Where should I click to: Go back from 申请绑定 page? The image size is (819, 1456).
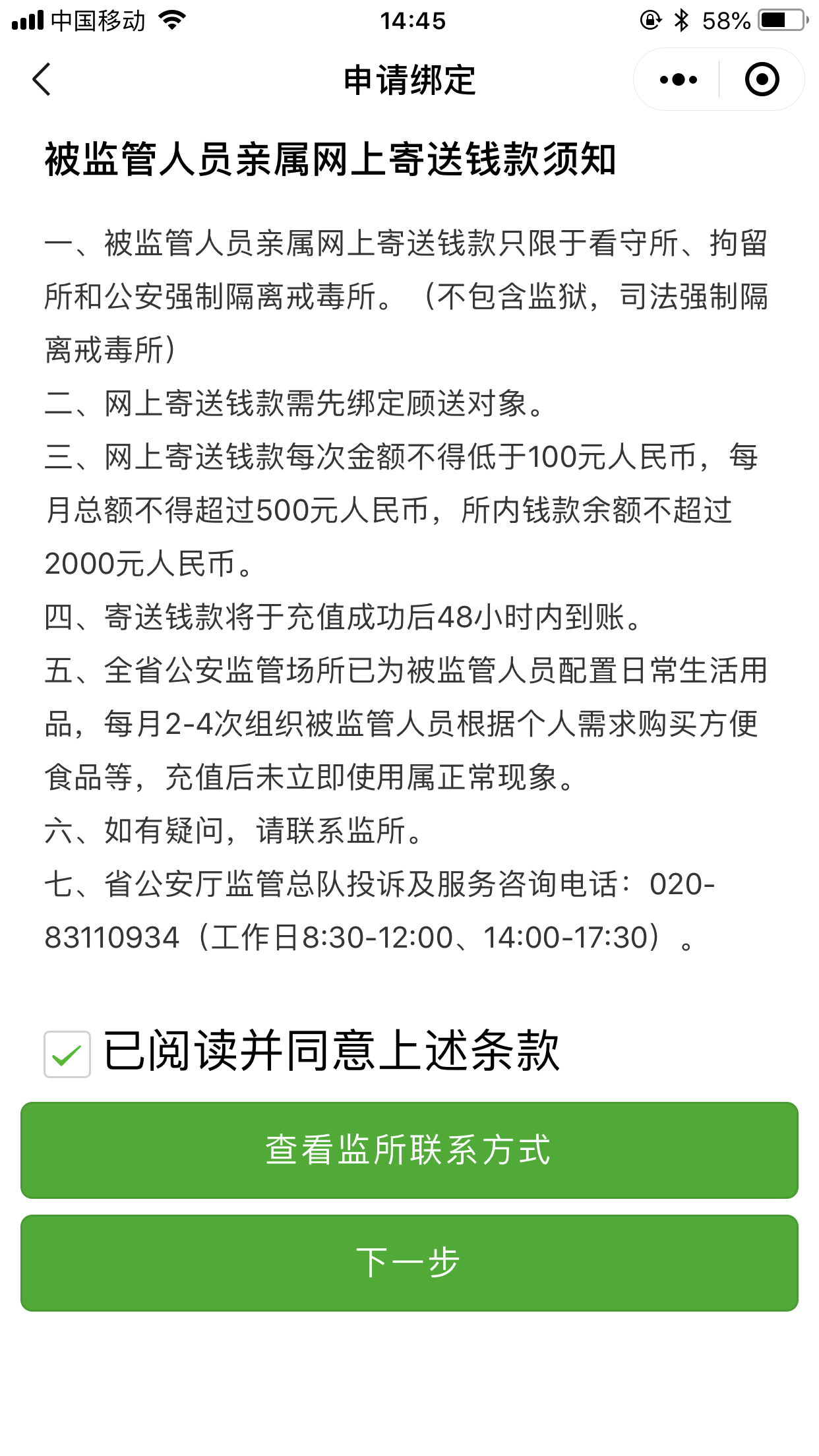coord(42,80)
